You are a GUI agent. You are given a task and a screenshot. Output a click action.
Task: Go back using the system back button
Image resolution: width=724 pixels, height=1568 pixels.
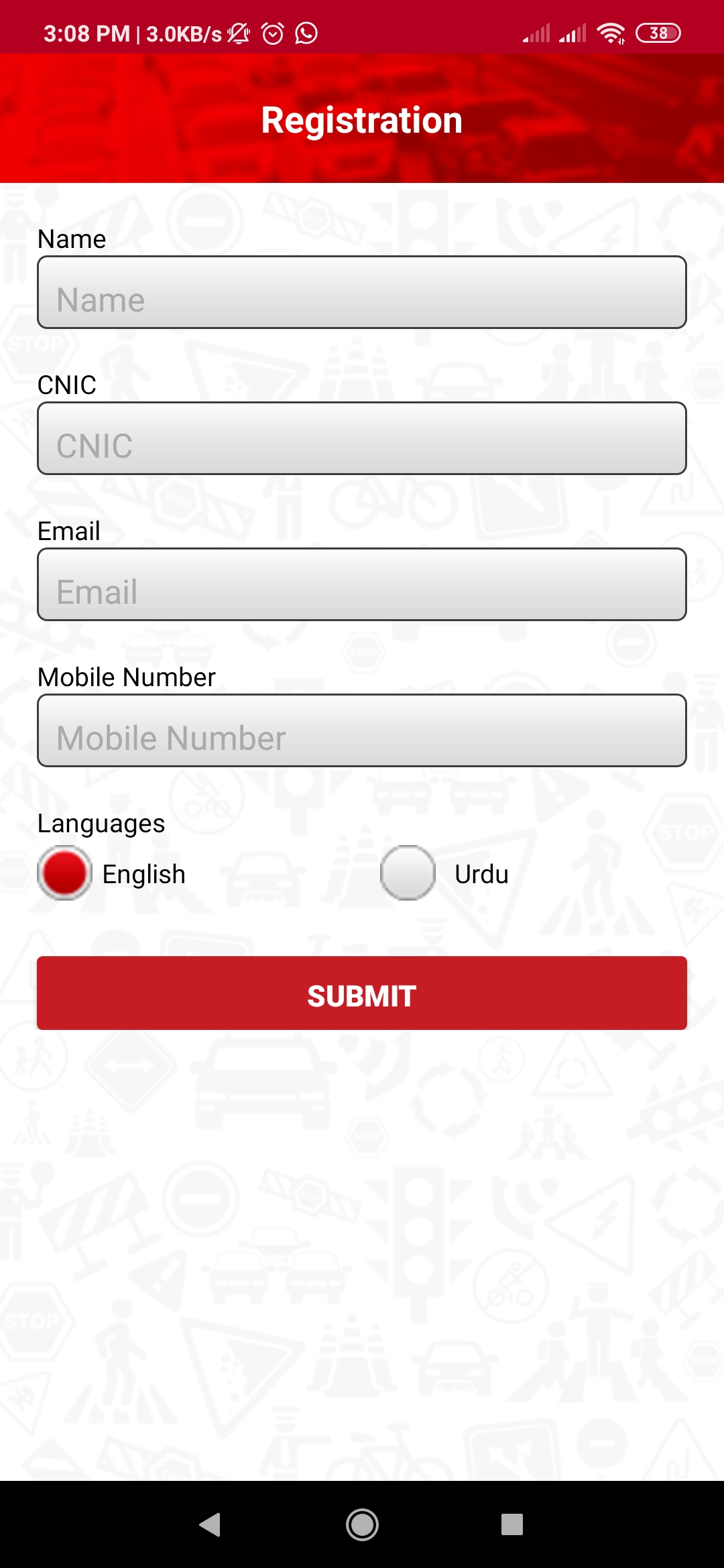(x=210, y=1524)
